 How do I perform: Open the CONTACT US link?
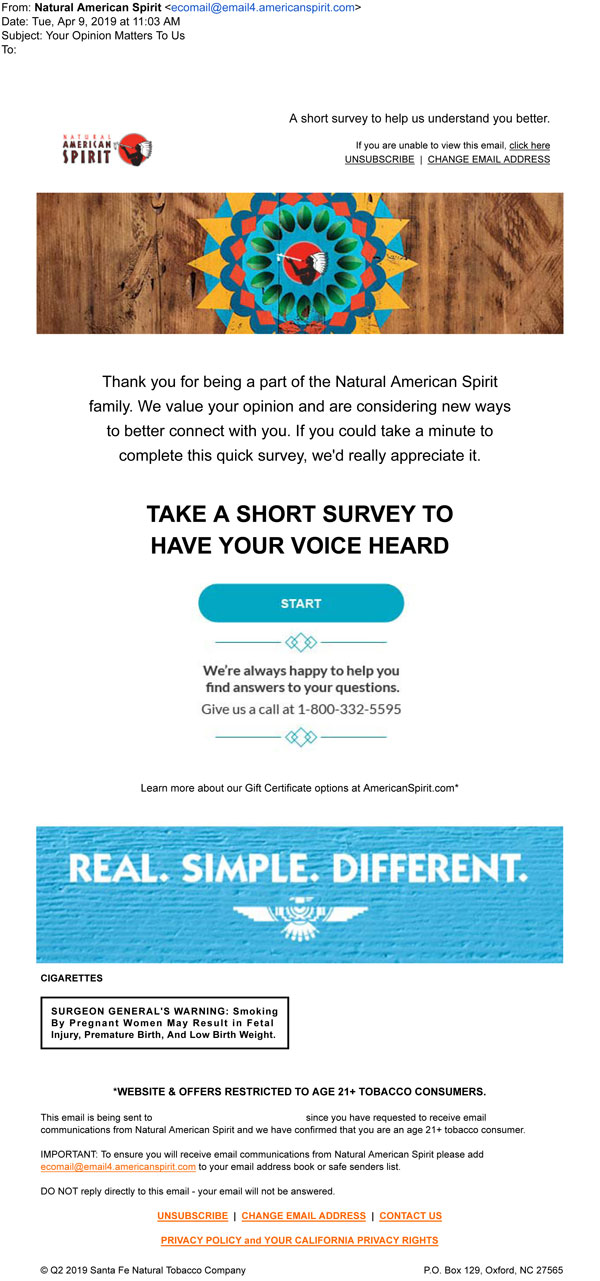click(x=410, y=1216)
